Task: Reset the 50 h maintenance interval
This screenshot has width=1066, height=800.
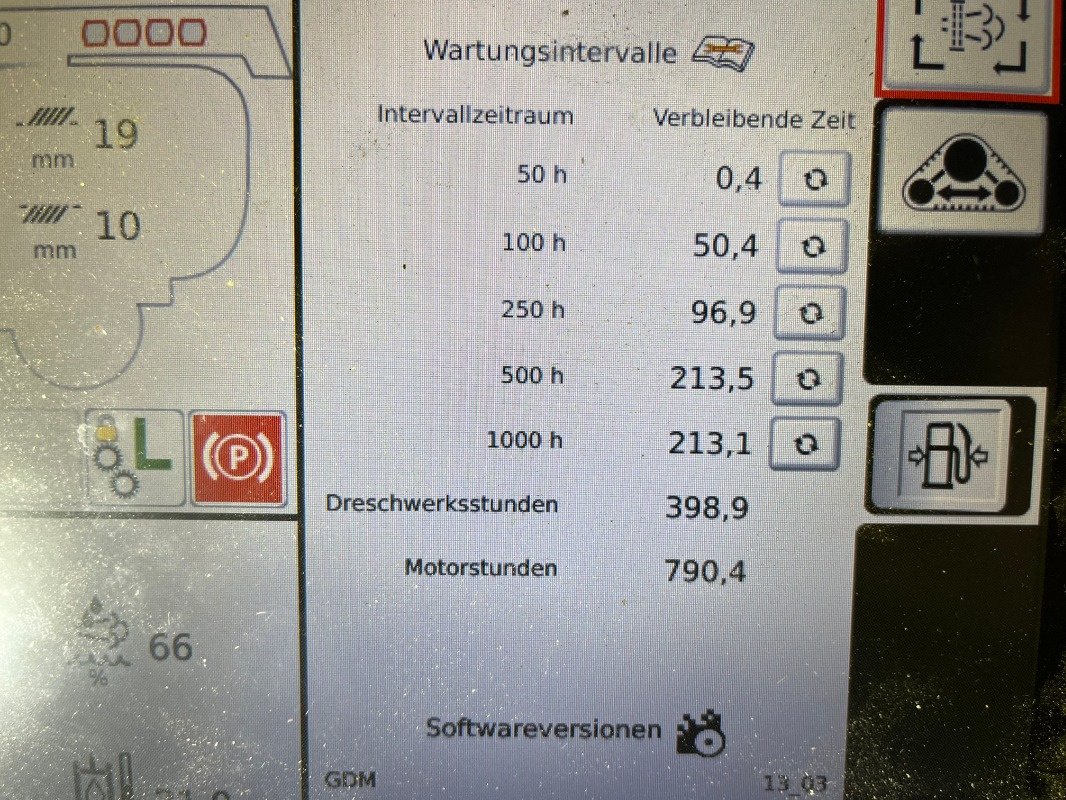Action: coord(814,180)
